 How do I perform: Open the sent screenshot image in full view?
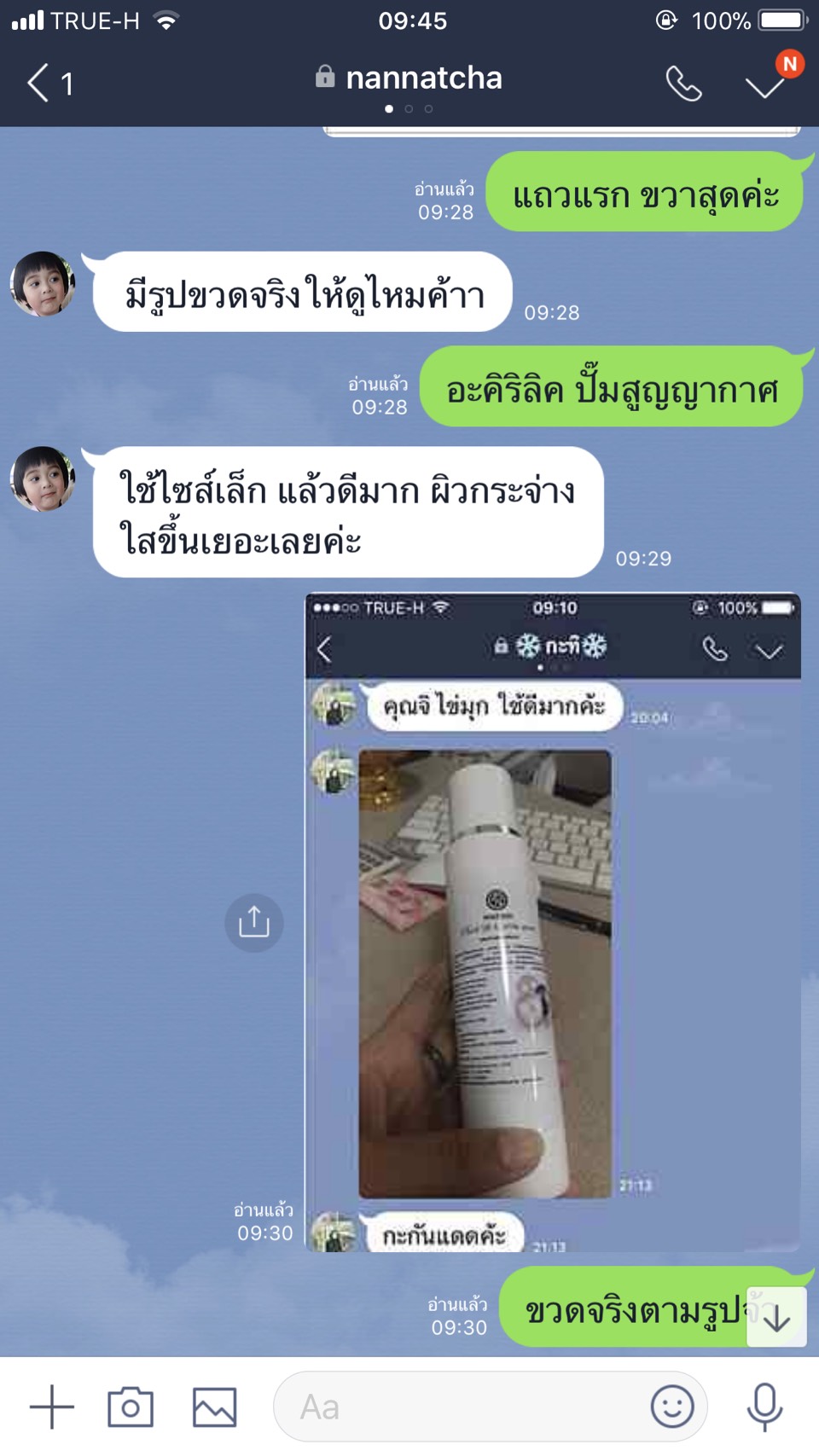tap(553, 922)
